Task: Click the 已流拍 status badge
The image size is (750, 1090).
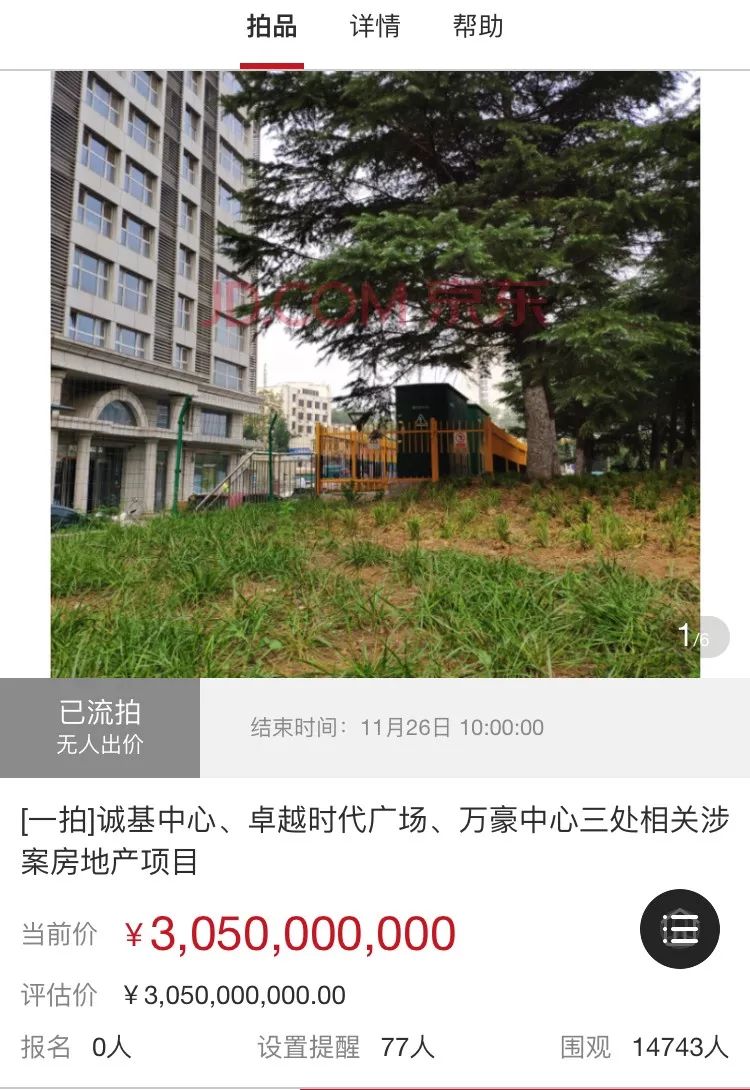Action: point(99,713)
